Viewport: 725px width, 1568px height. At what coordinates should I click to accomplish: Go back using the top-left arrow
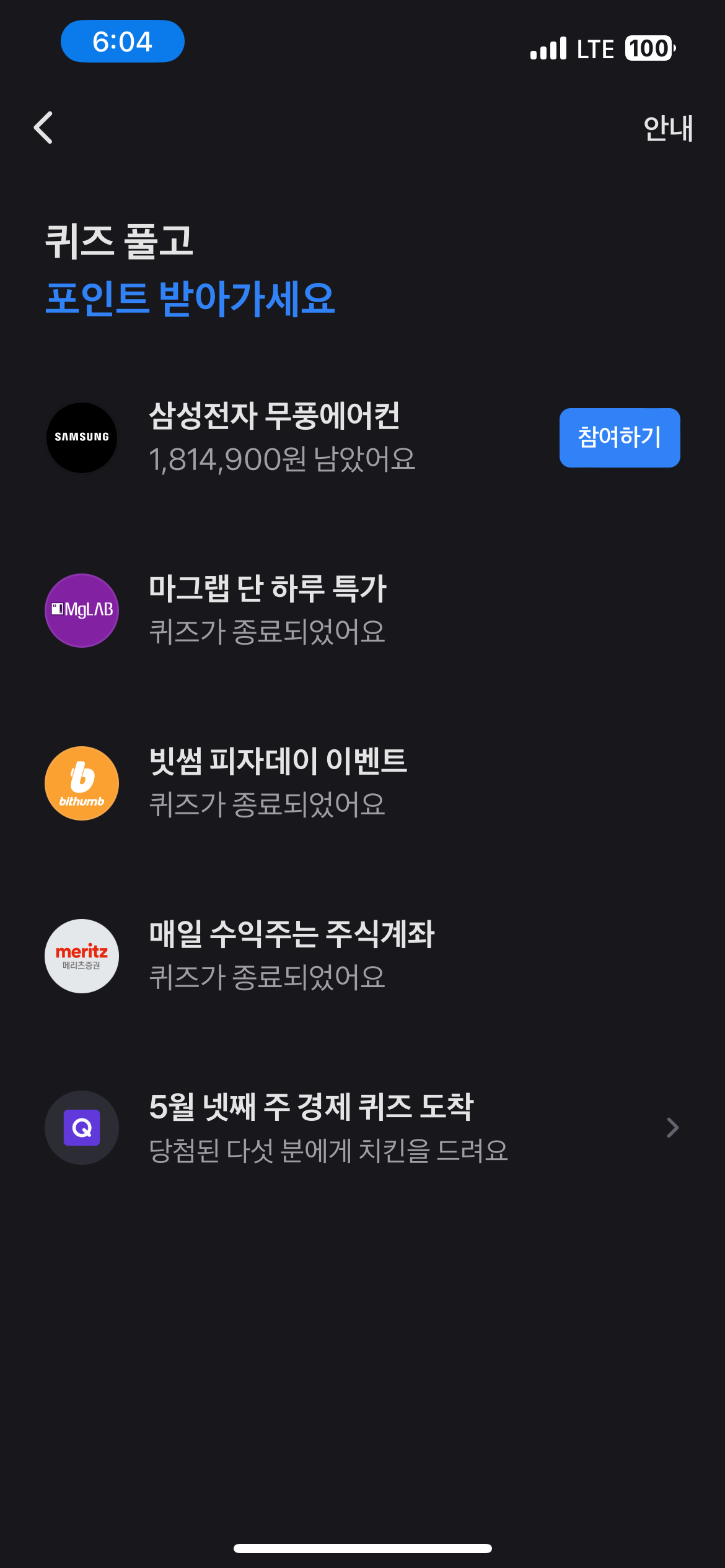pyautogui.click(x=43, y=128)
